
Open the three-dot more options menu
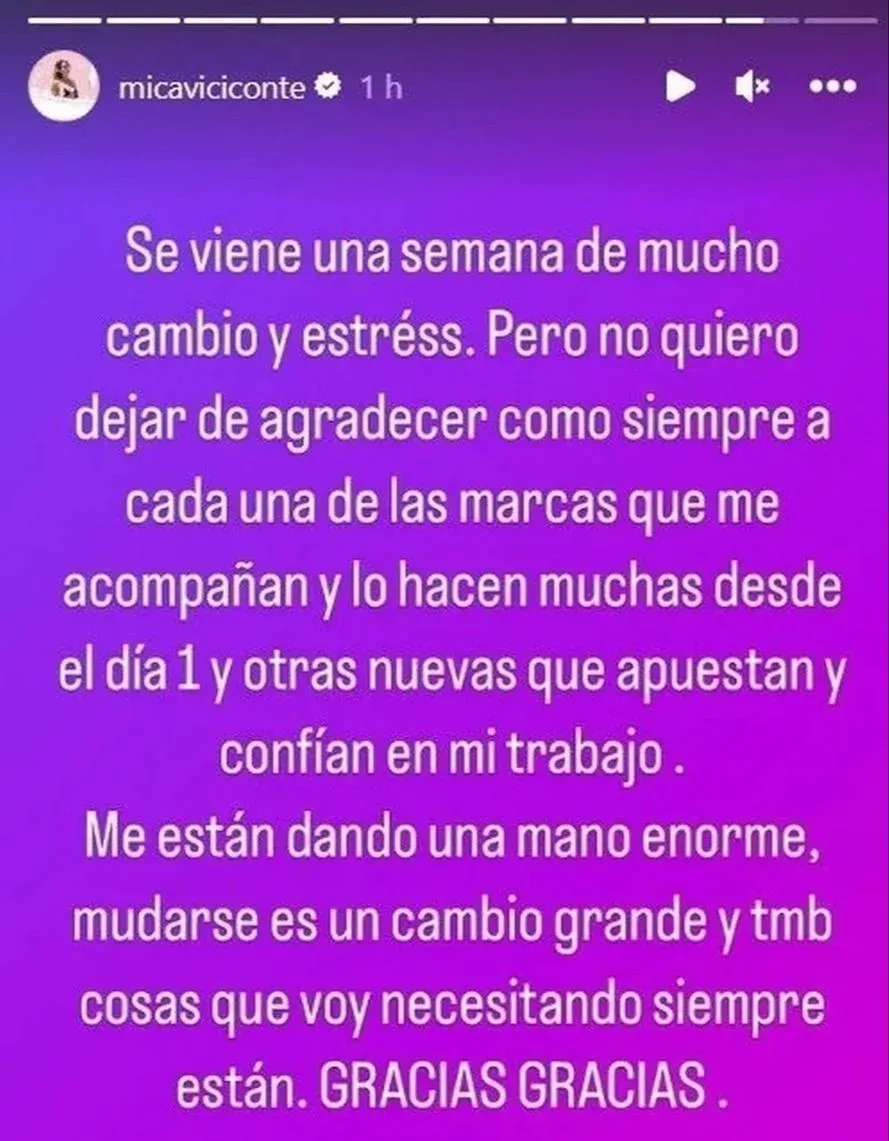pyautogui.click(x=833, y=87)
